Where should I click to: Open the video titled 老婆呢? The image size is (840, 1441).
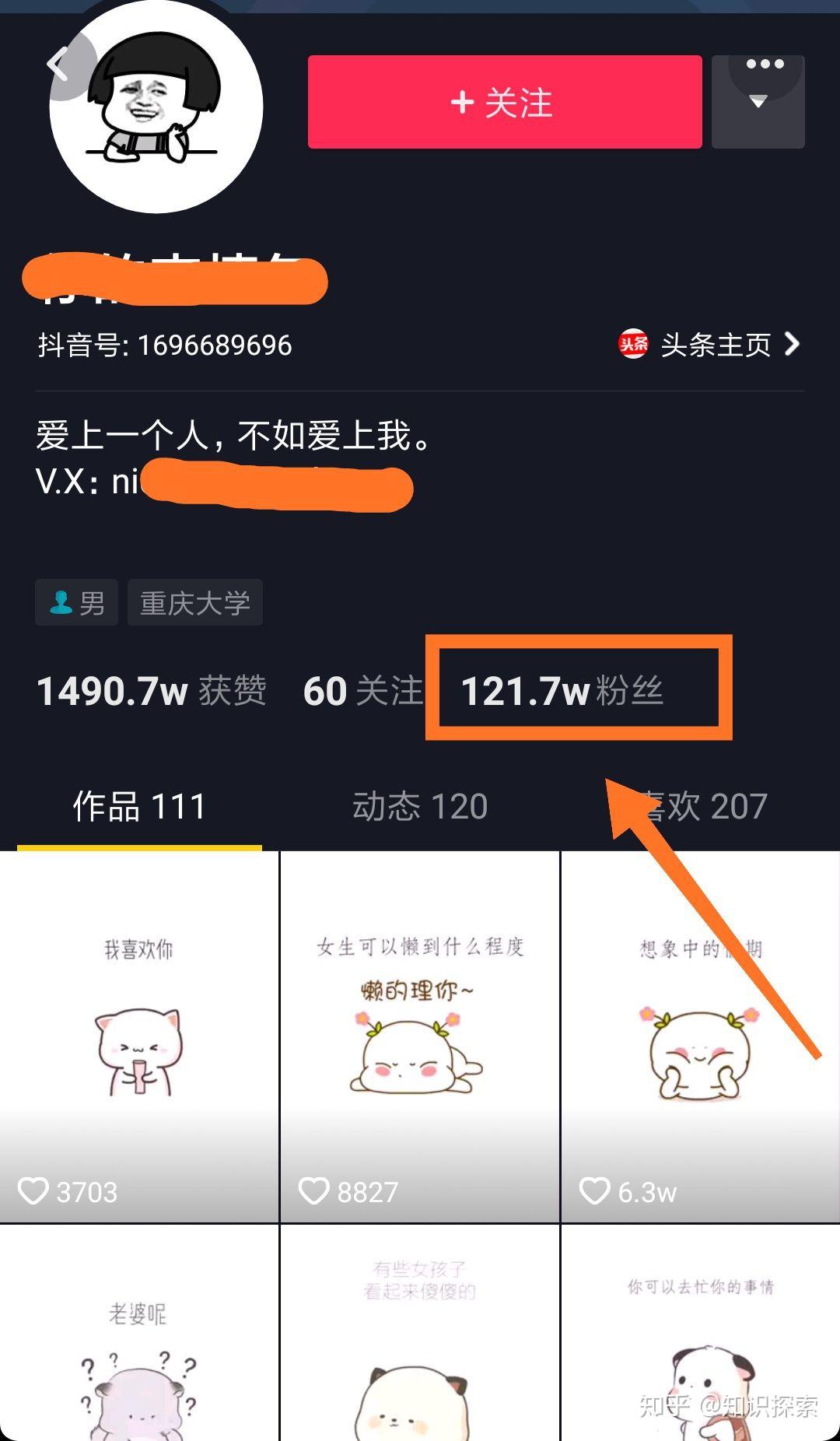139,1333
